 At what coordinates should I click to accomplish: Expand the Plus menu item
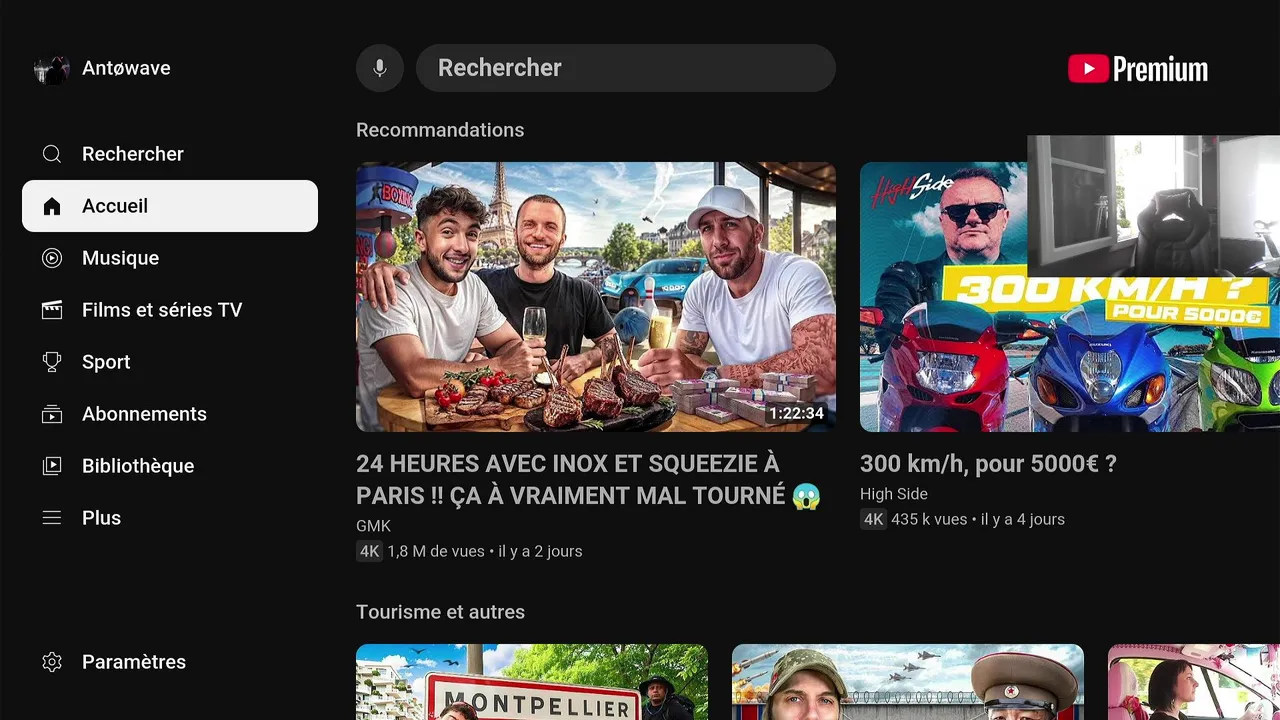pyautogui.click(x=101, y=518)
